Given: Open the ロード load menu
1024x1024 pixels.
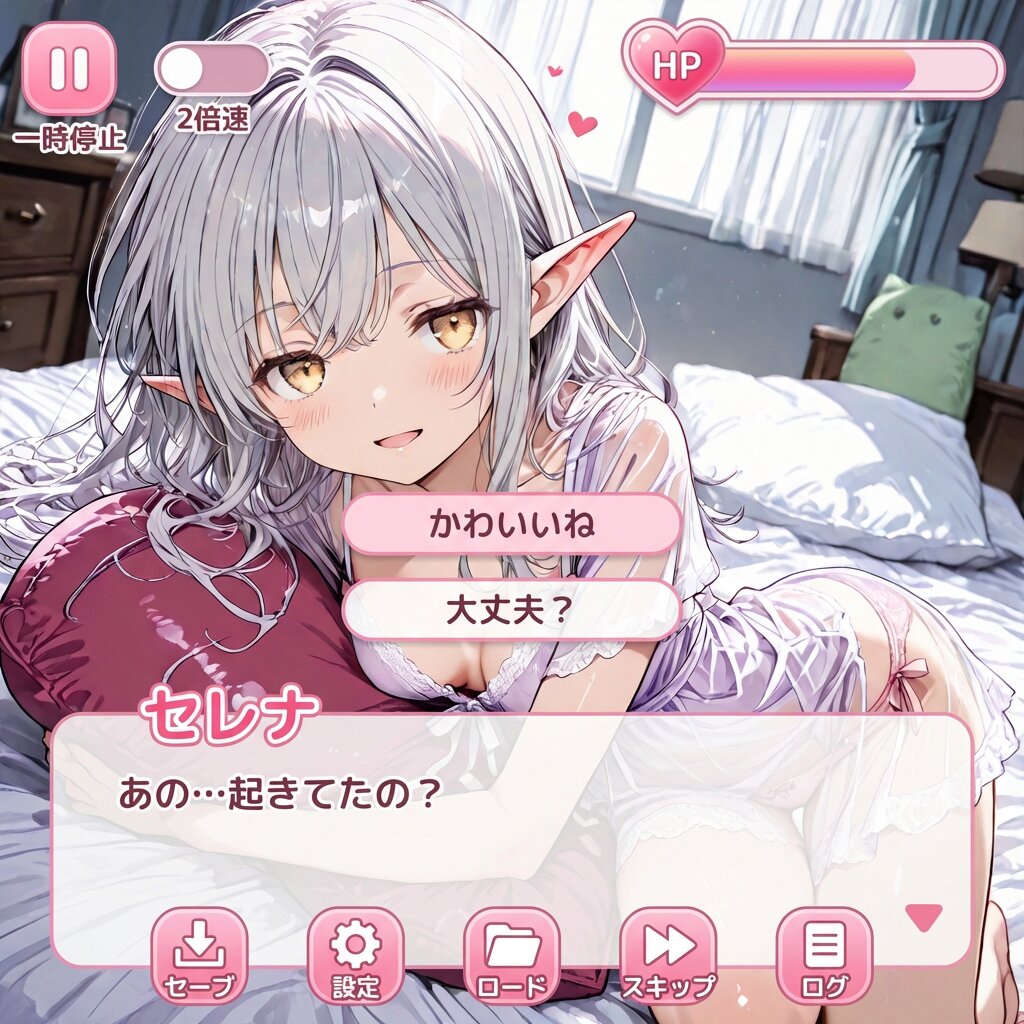Looking at the screenshot, I should tap(511, 955).
